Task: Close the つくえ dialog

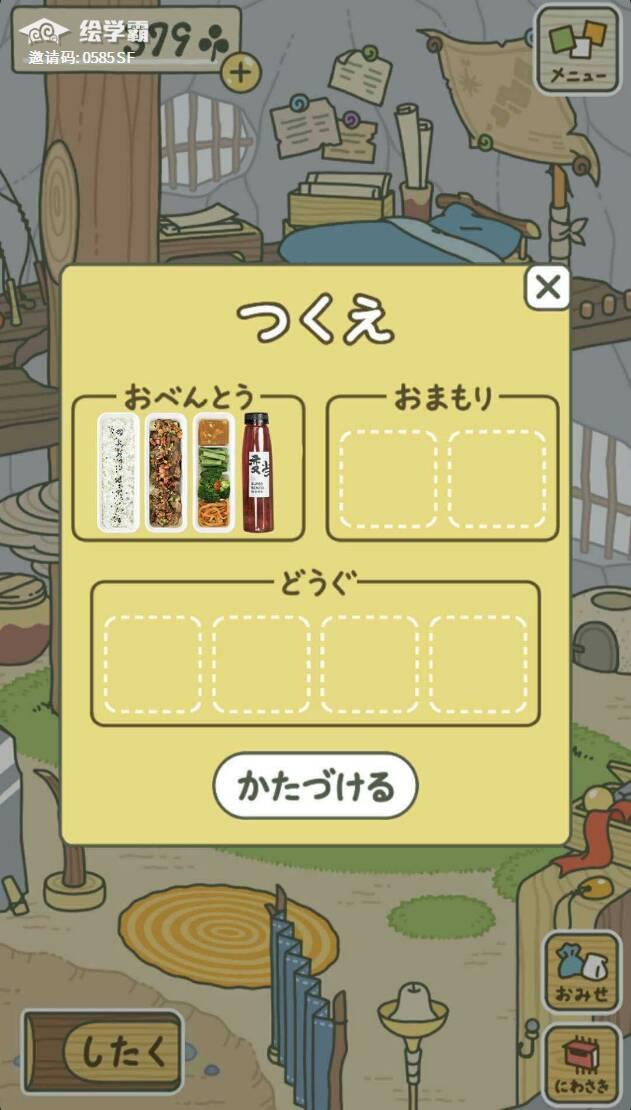Action: [x=547, y=288]
